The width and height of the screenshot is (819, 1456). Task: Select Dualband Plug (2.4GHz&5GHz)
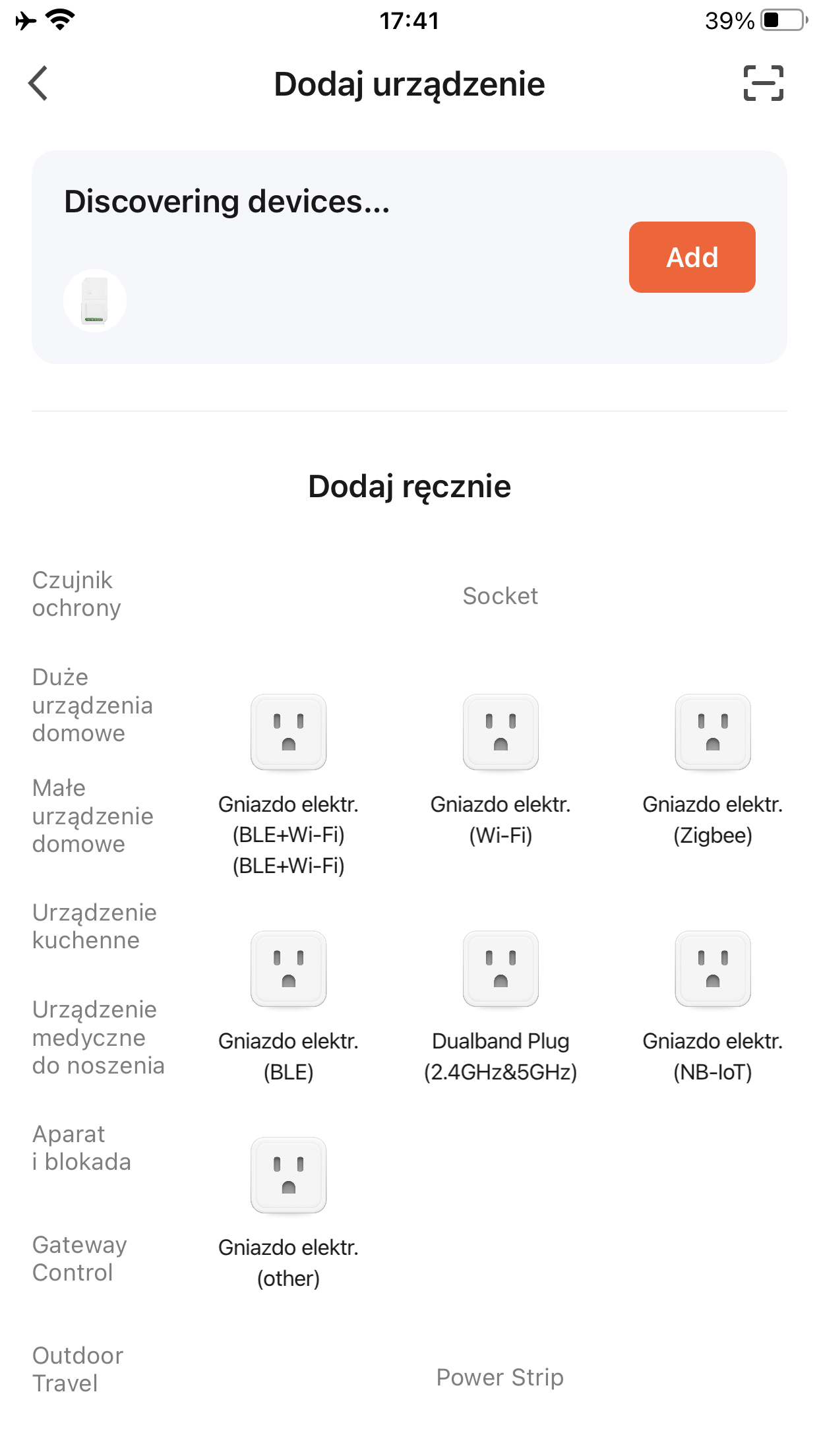(501, 1008)
